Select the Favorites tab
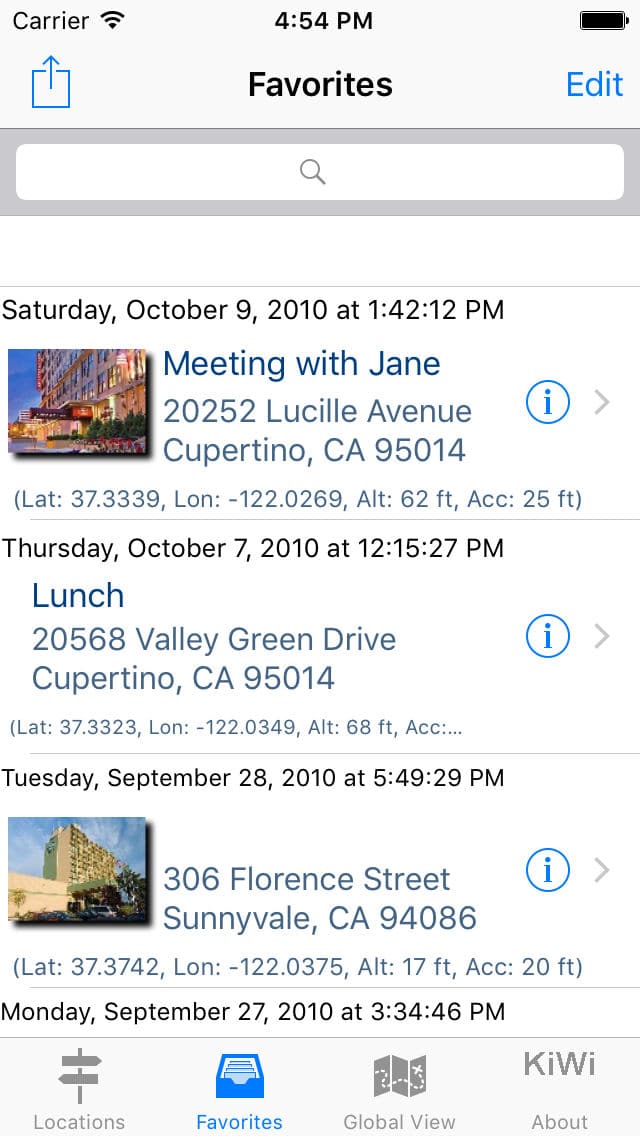640x1136 pixels. pos(240,1087)
